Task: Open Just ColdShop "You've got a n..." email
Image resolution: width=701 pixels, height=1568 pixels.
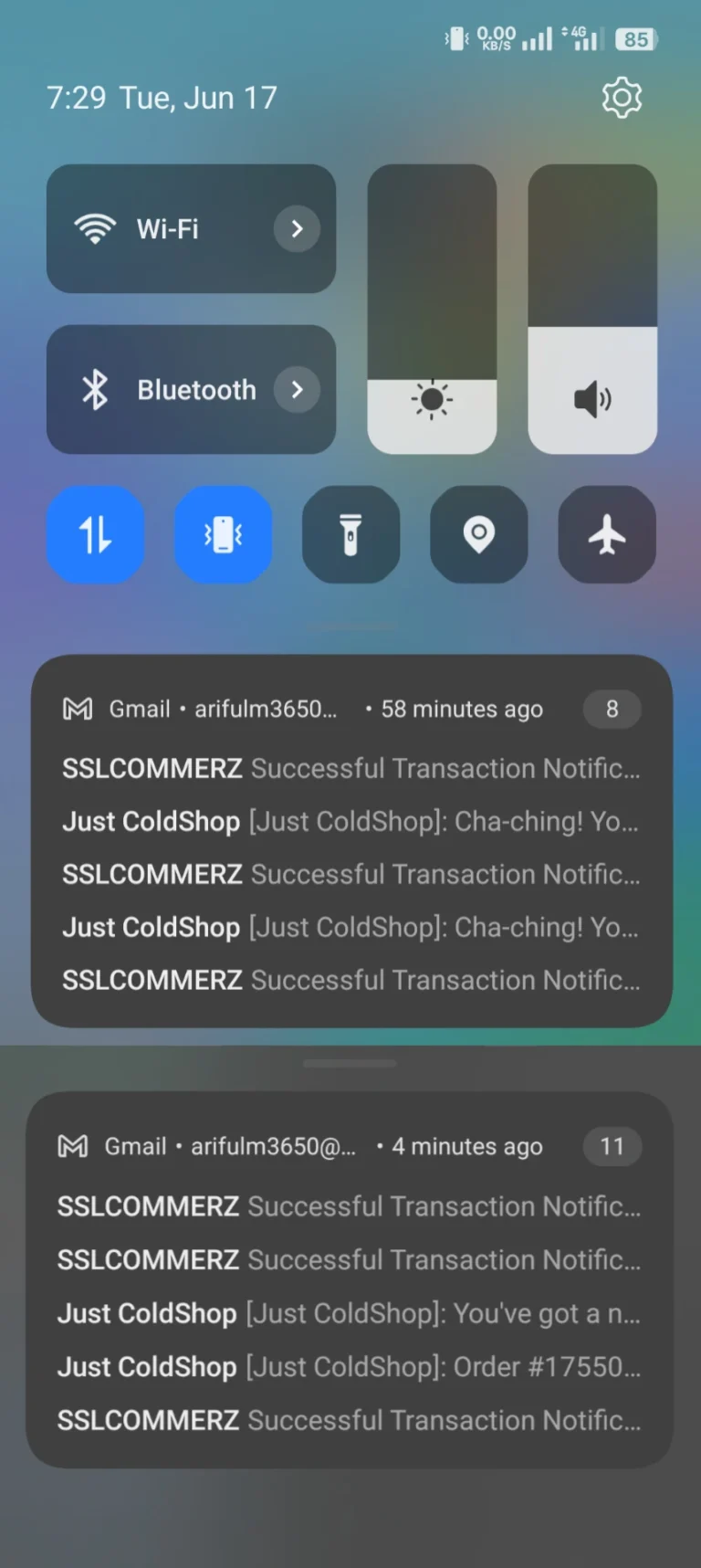Action: tap(349, 1314)
